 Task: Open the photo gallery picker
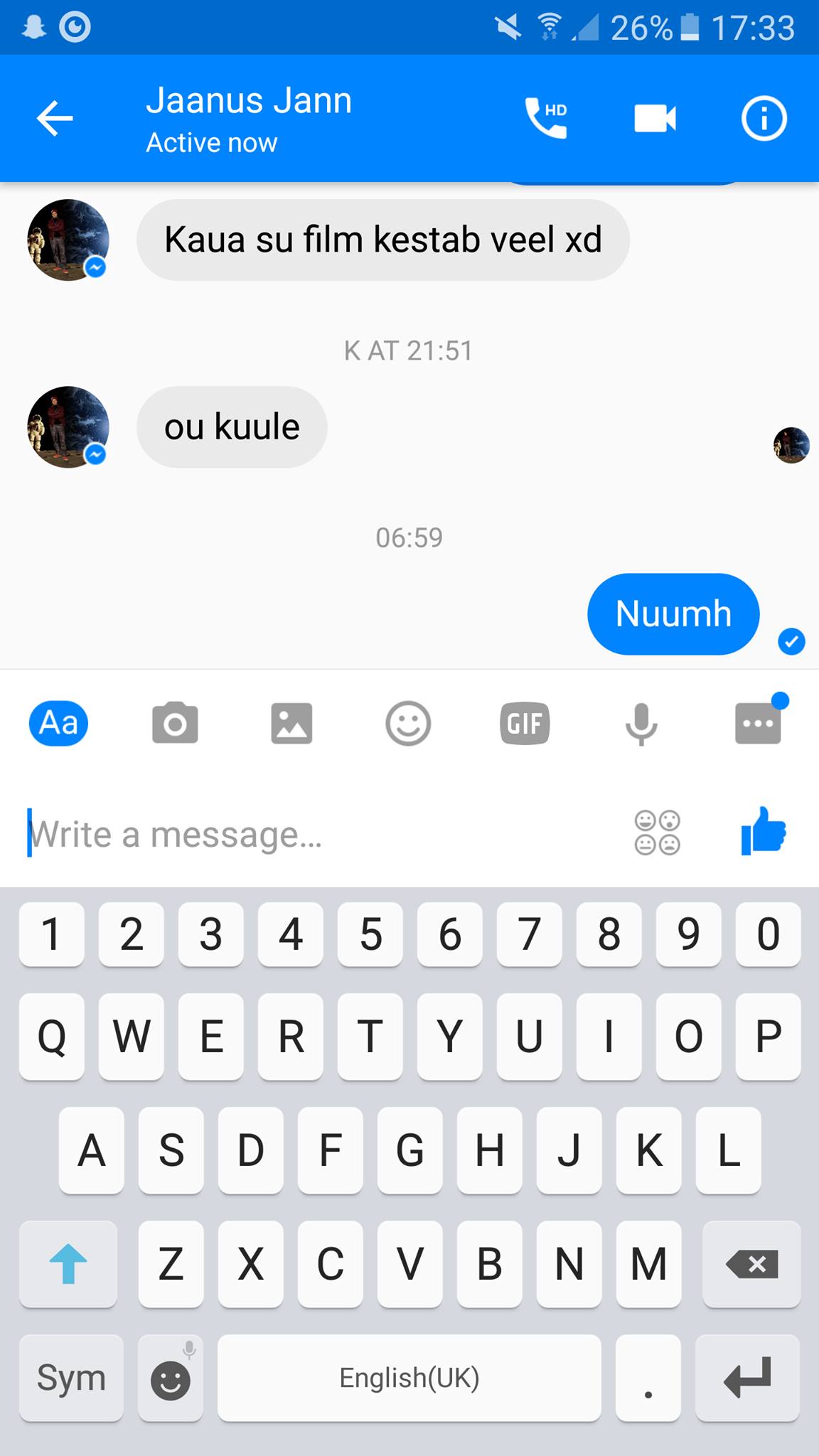tap(291, 723)
